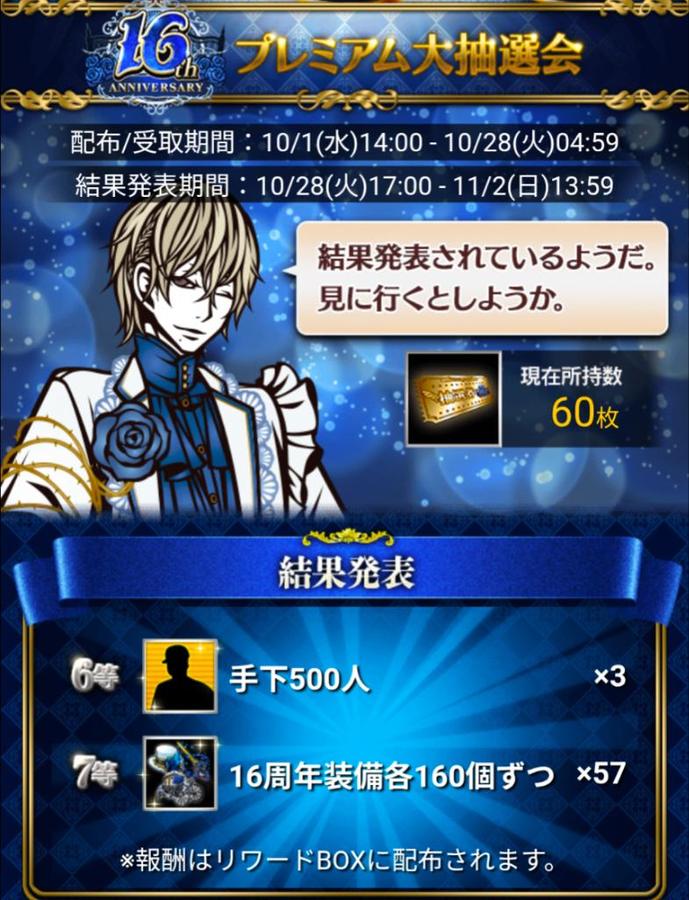
Task: Open the 16周年装備 prize icon
Action: (x=180, y=773)
